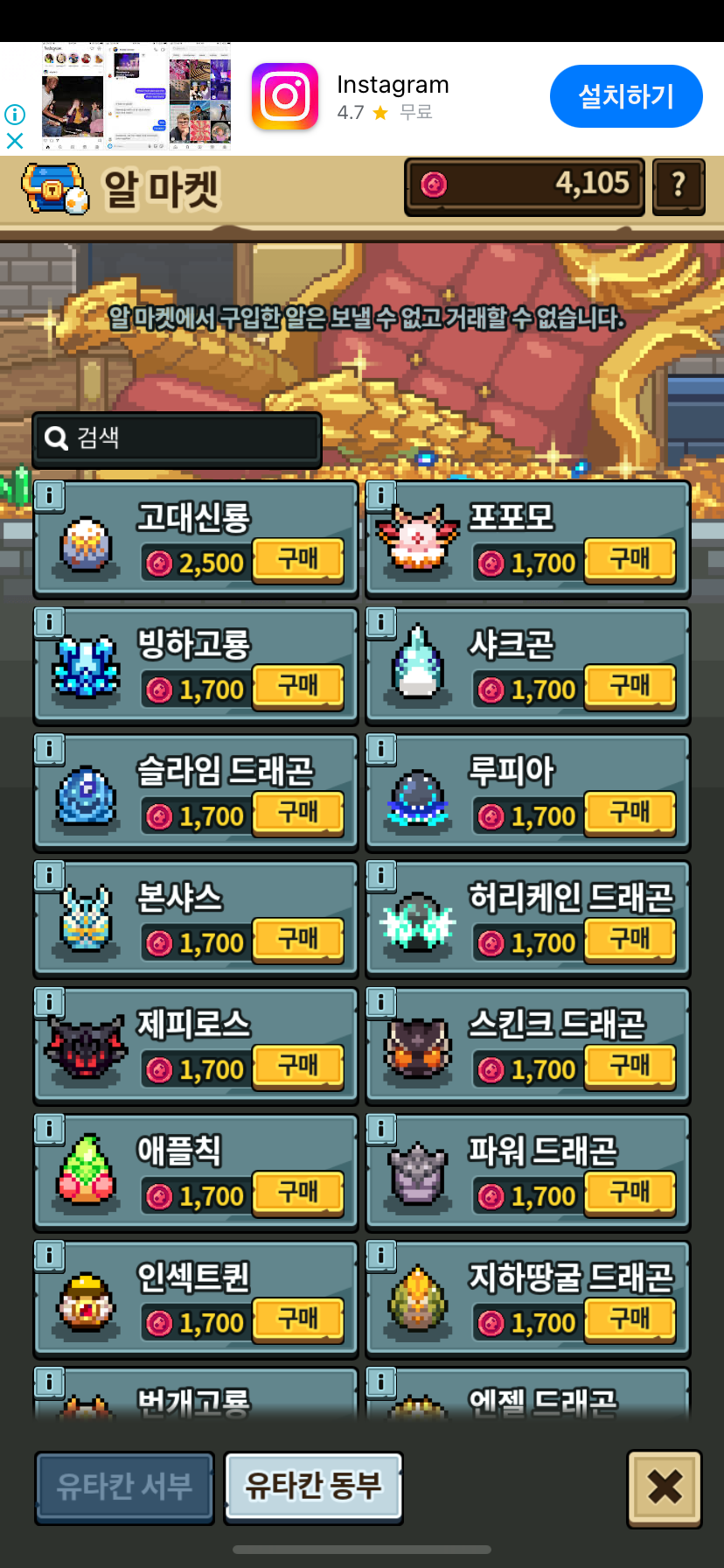This screenshot has height=1568, width=724.
Task: Tap 구매 for 빙하고룡
Action: pos(298,687)
